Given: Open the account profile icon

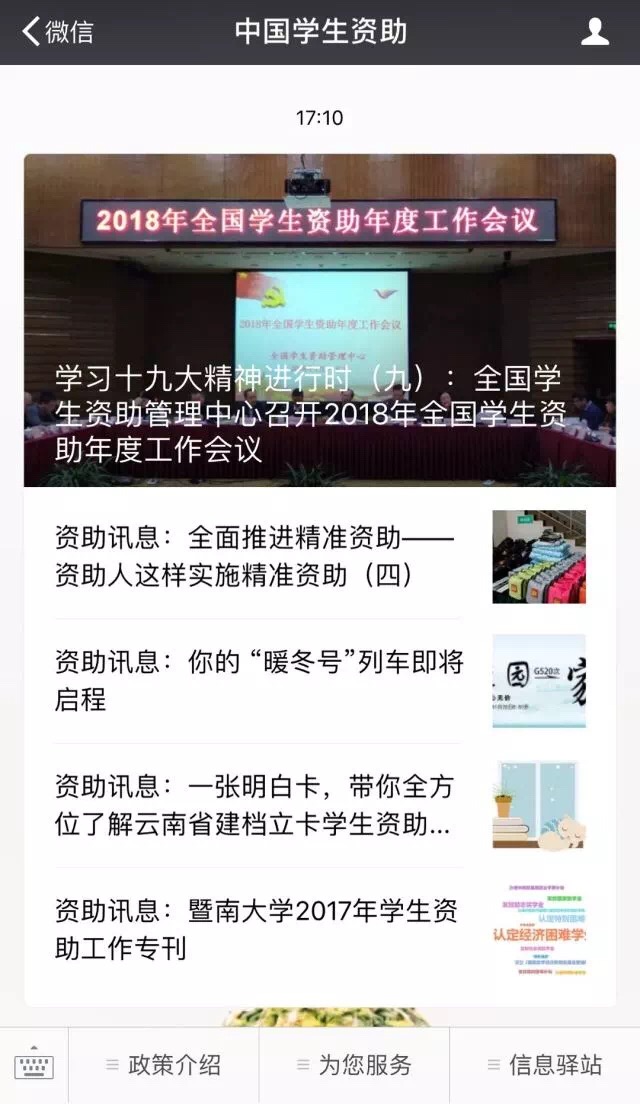Looking at the screenshot, I should pos(595,32).
